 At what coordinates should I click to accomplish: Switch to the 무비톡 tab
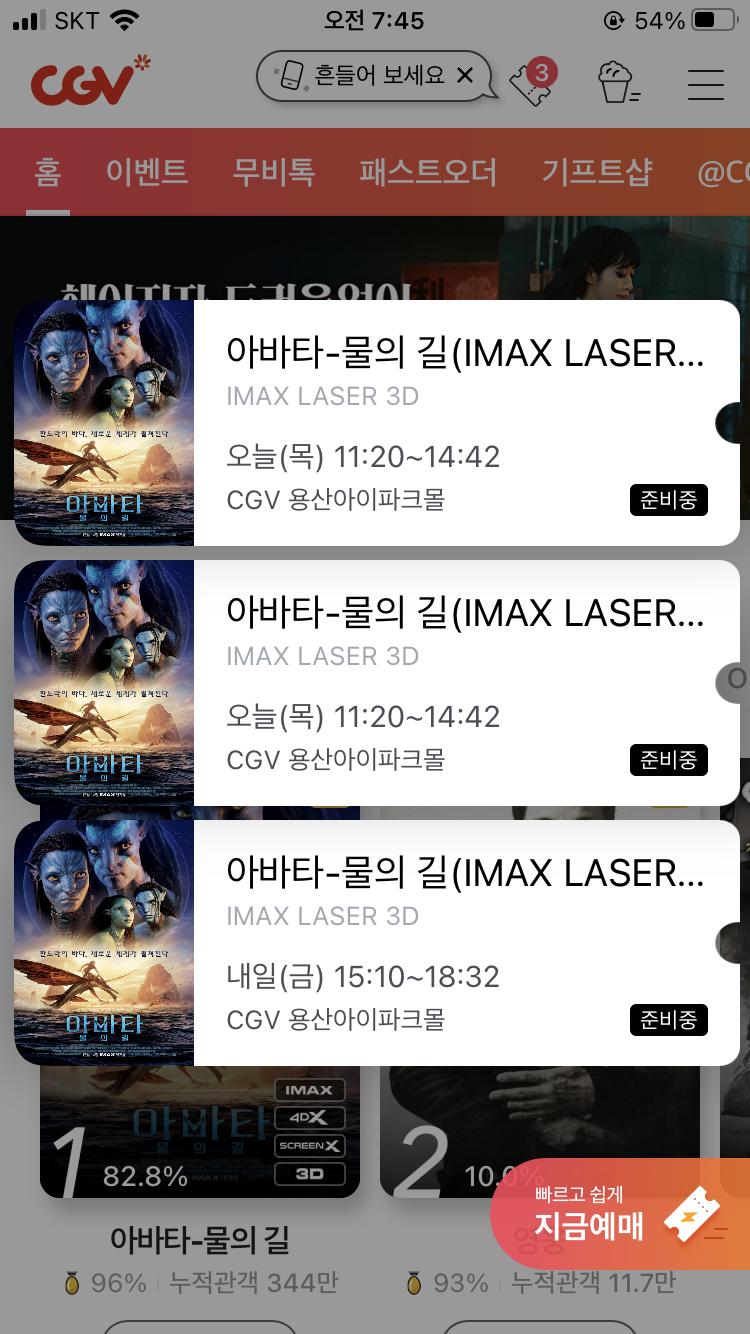[273, 171]
